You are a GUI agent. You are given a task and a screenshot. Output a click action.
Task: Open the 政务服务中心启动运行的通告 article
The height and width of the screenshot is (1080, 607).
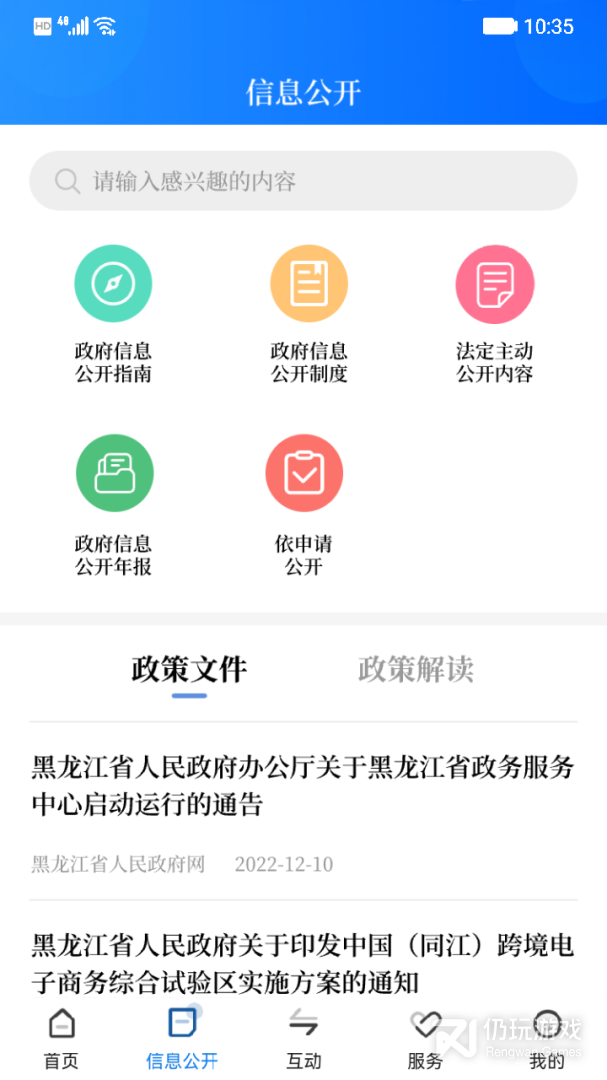pos(303,786)
